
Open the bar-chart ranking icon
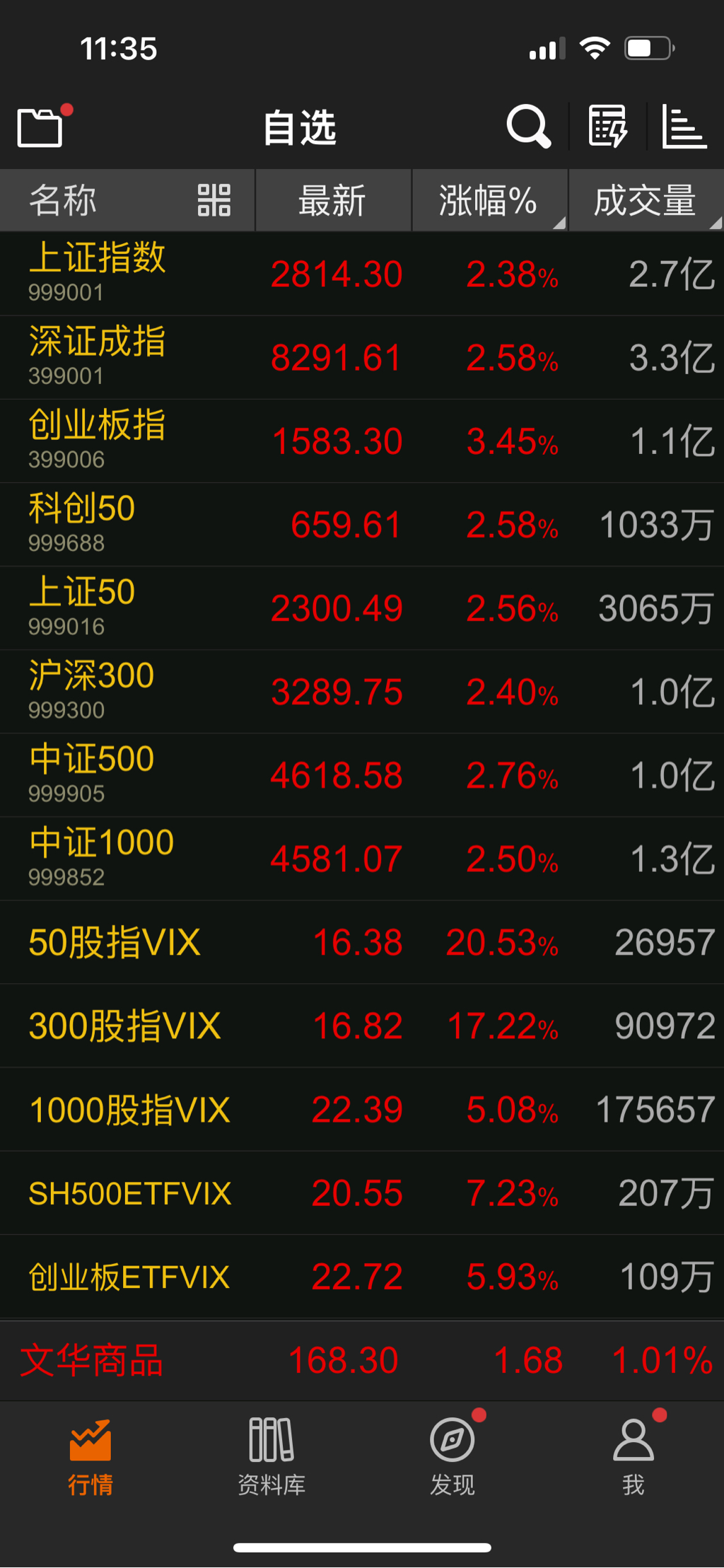coord(684,127)
